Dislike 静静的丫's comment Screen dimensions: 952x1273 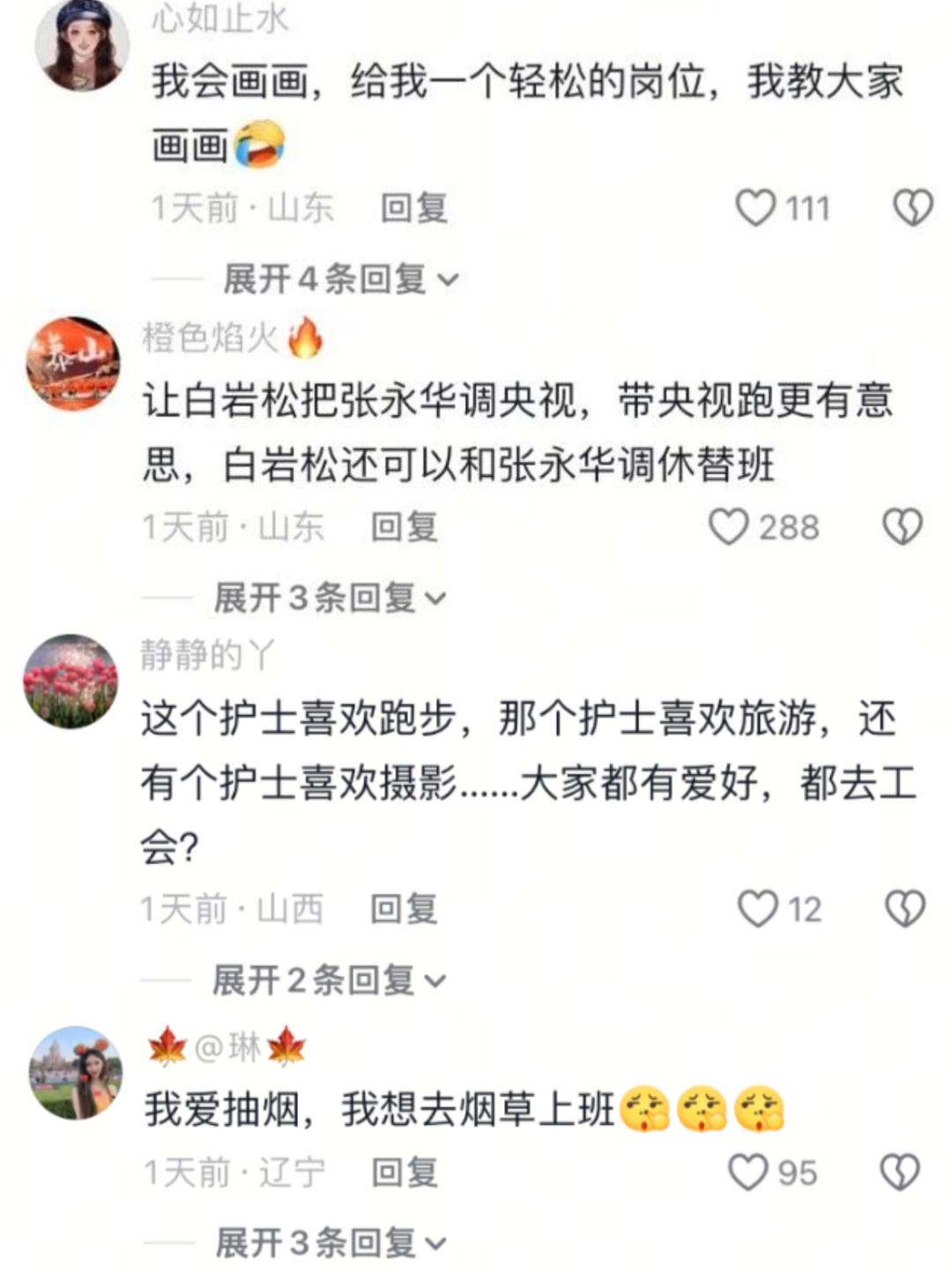(904, 909)
